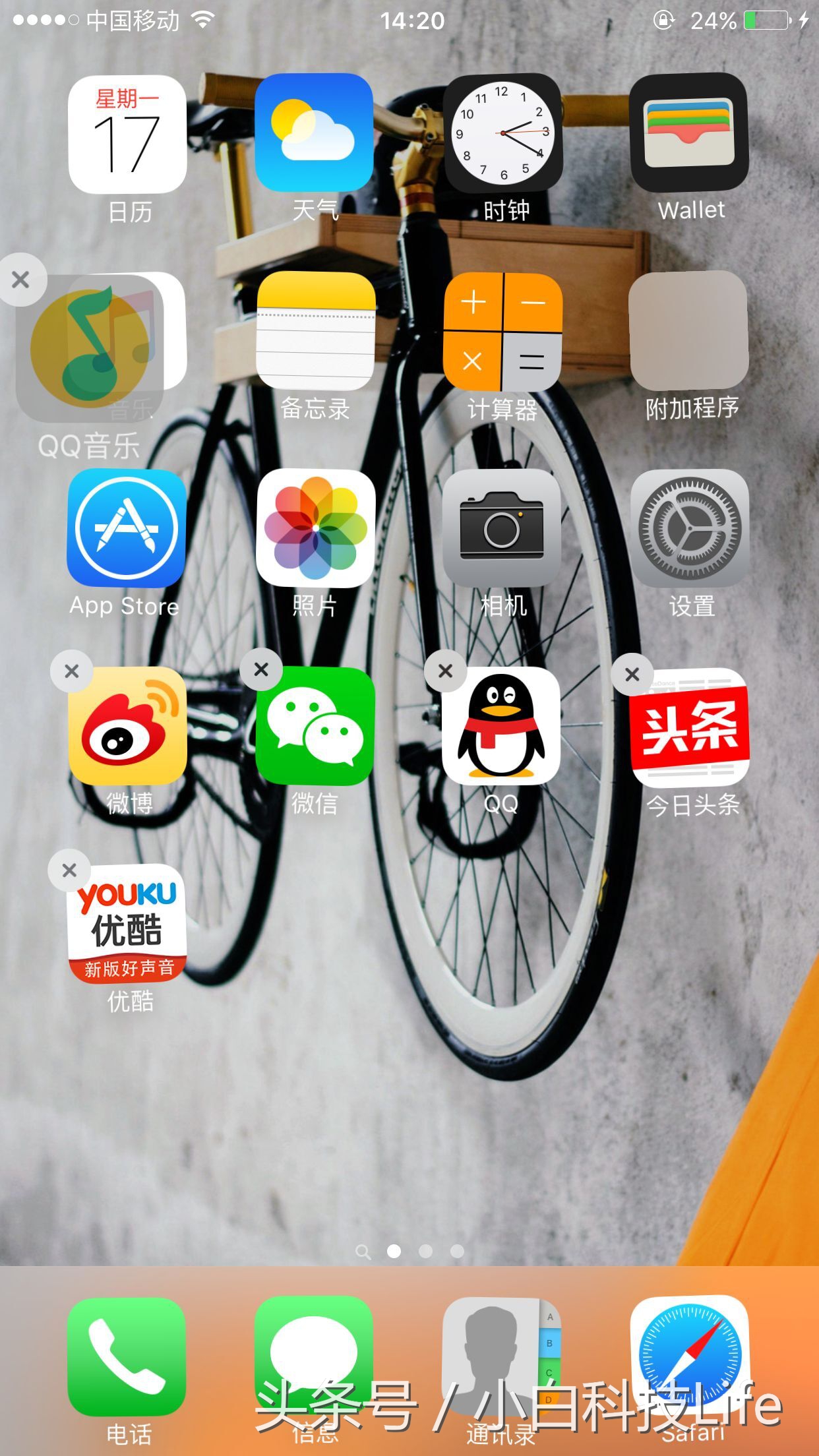
Task: Open the Wallet app
Action: click(x=690, y=135)
